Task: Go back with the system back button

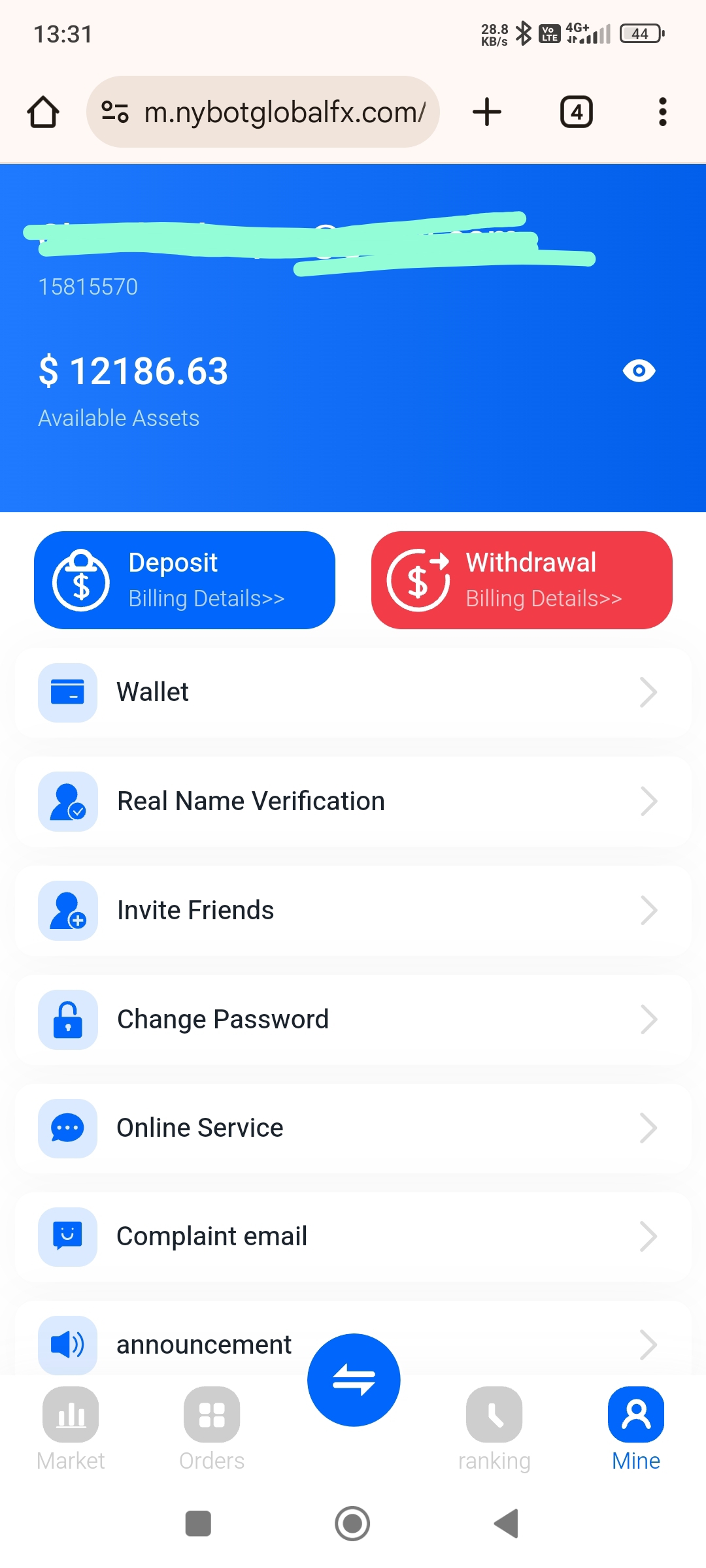Action: pyautogui.click(x=507, y=1524)
